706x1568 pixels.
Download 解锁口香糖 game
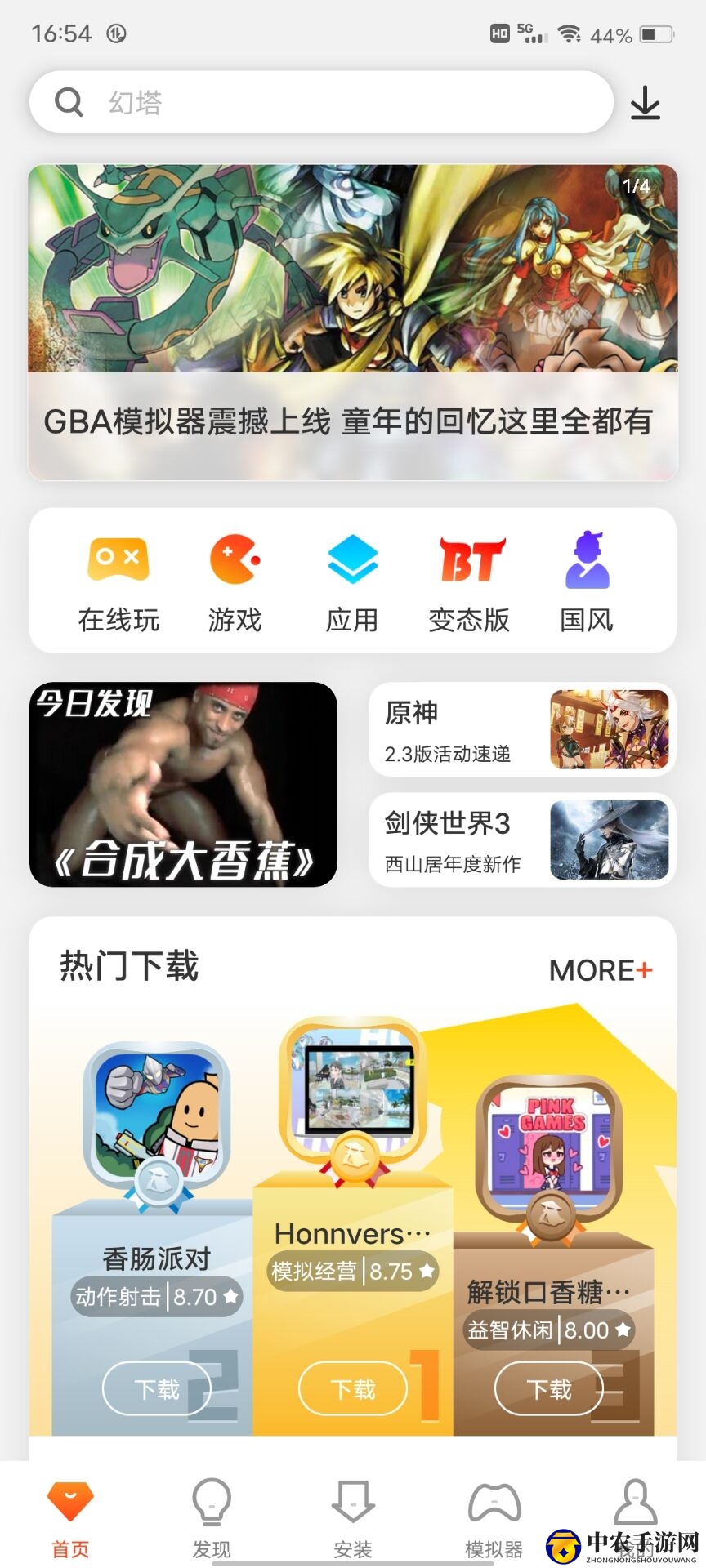[549, 1388]
